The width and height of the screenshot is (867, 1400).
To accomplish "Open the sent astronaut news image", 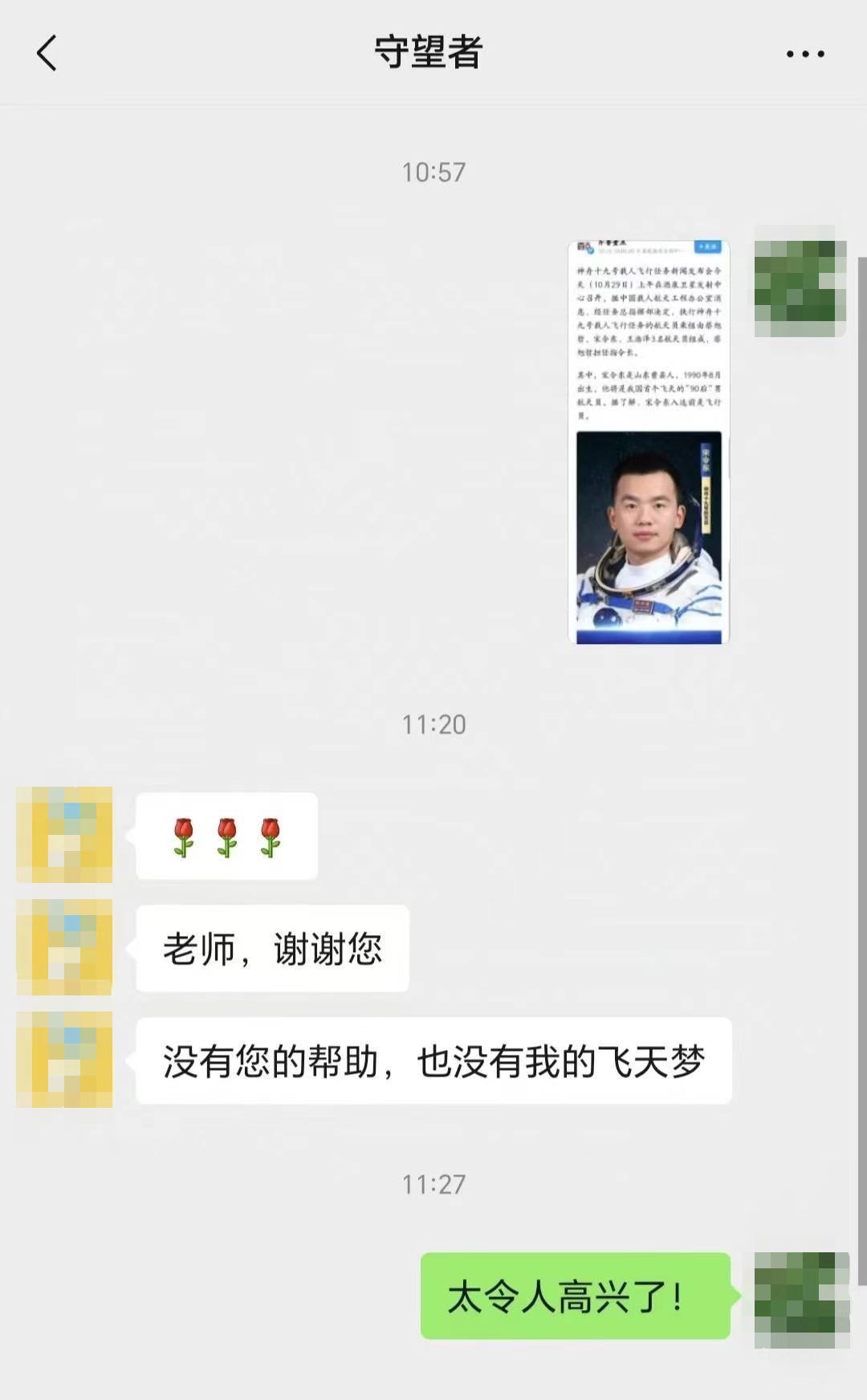I will 649,442.
